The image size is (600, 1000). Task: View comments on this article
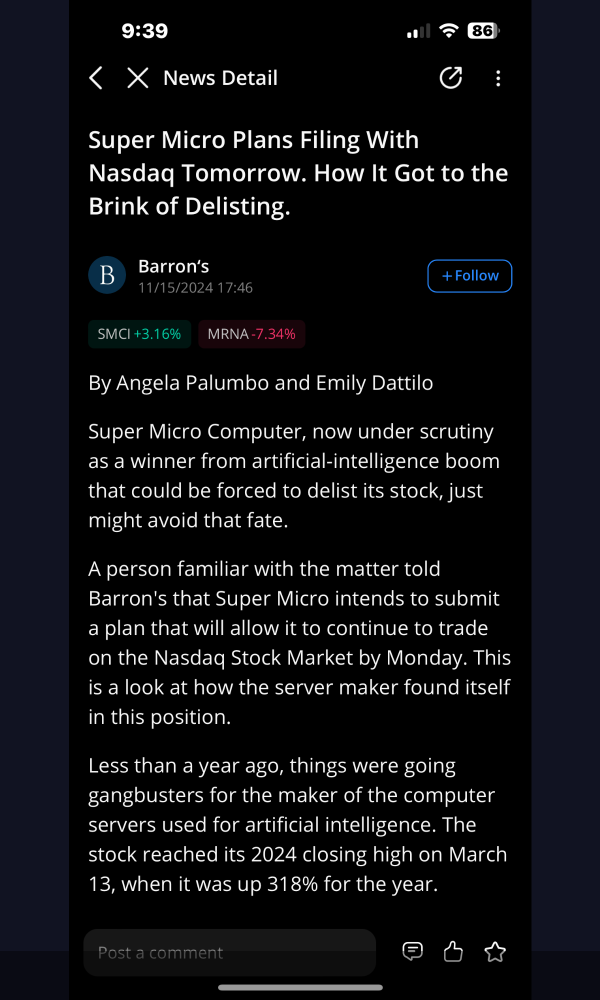(413, 952)
